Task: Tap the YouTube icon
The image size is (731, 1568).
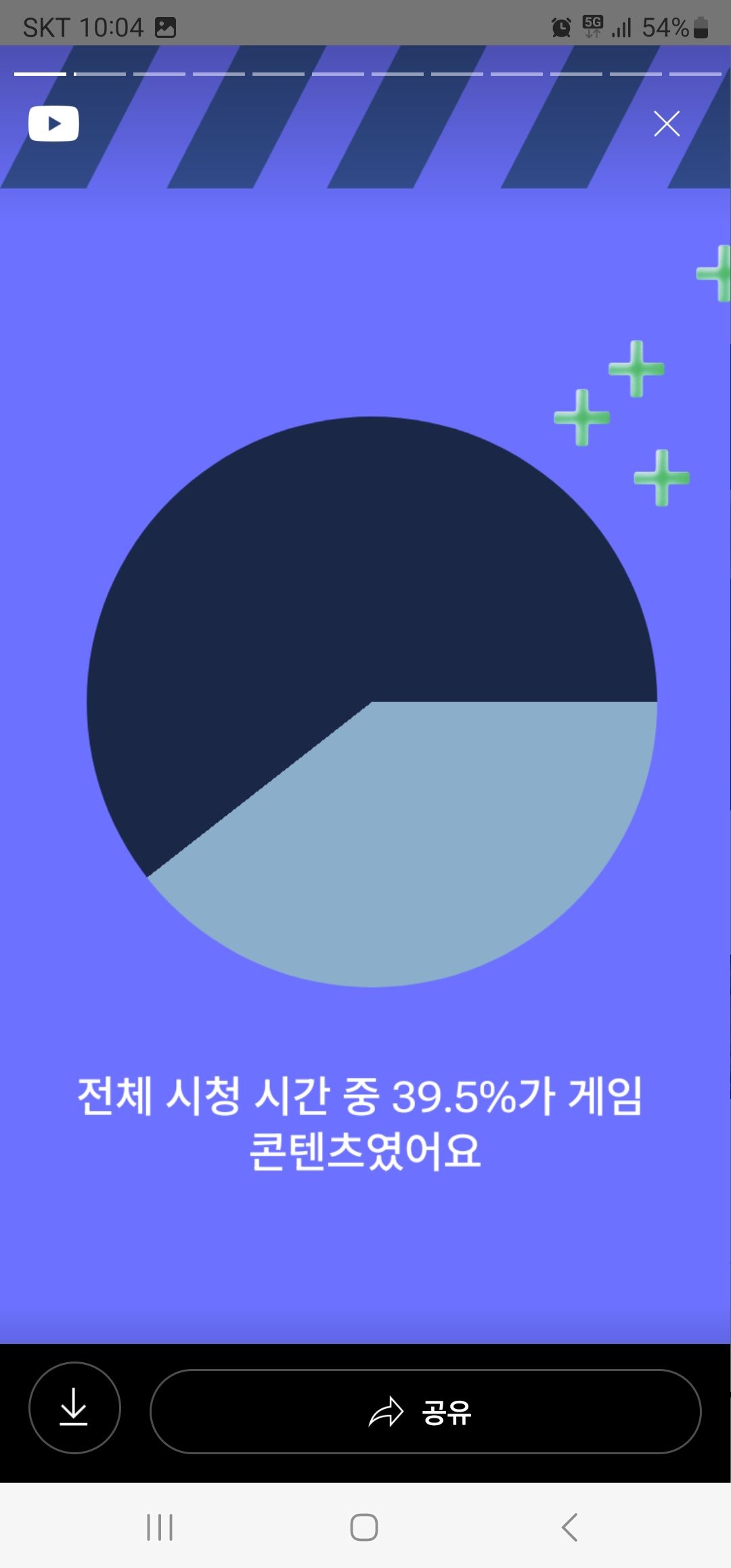Action: click(x=54, y=124)
